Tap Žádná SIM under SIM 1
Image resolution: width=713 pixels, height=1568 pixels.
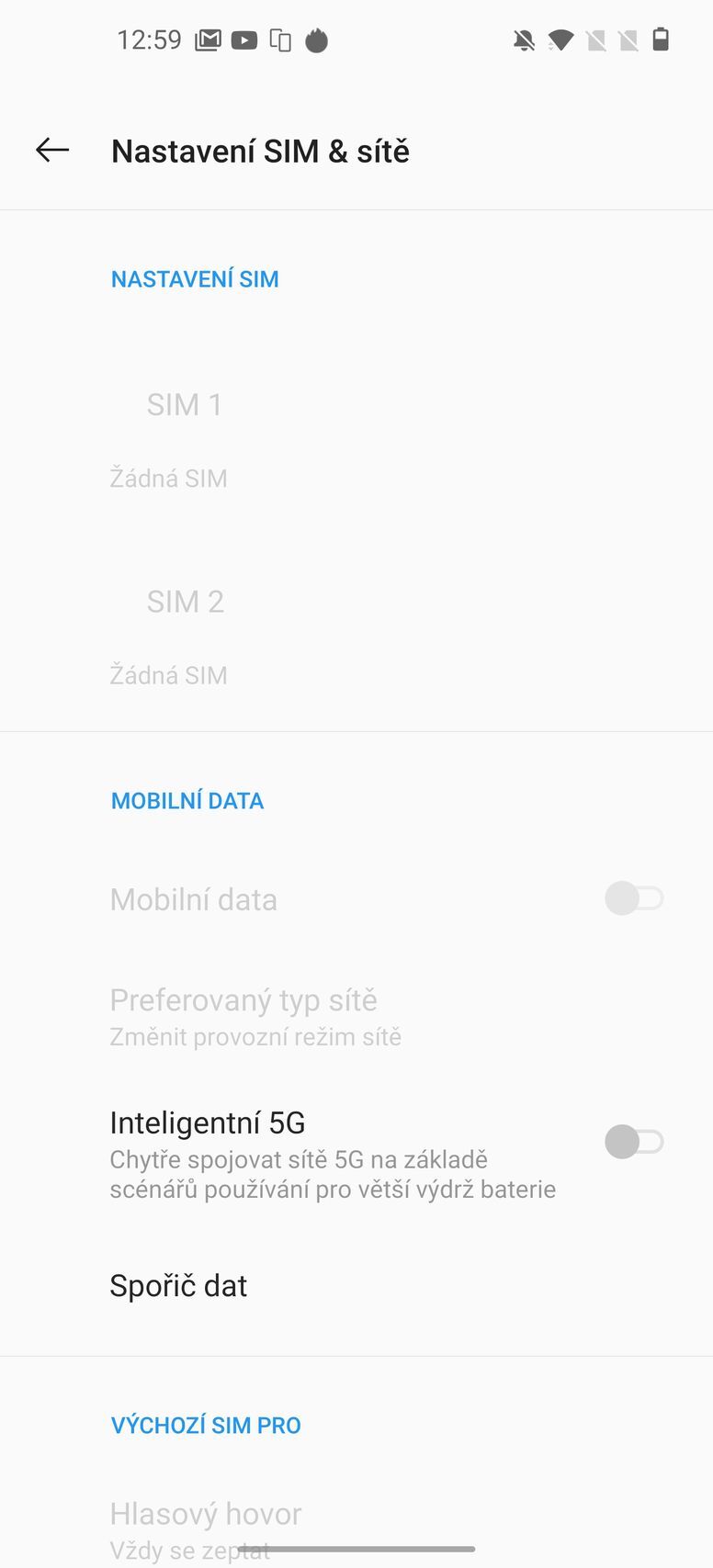[x=169, y=478]
